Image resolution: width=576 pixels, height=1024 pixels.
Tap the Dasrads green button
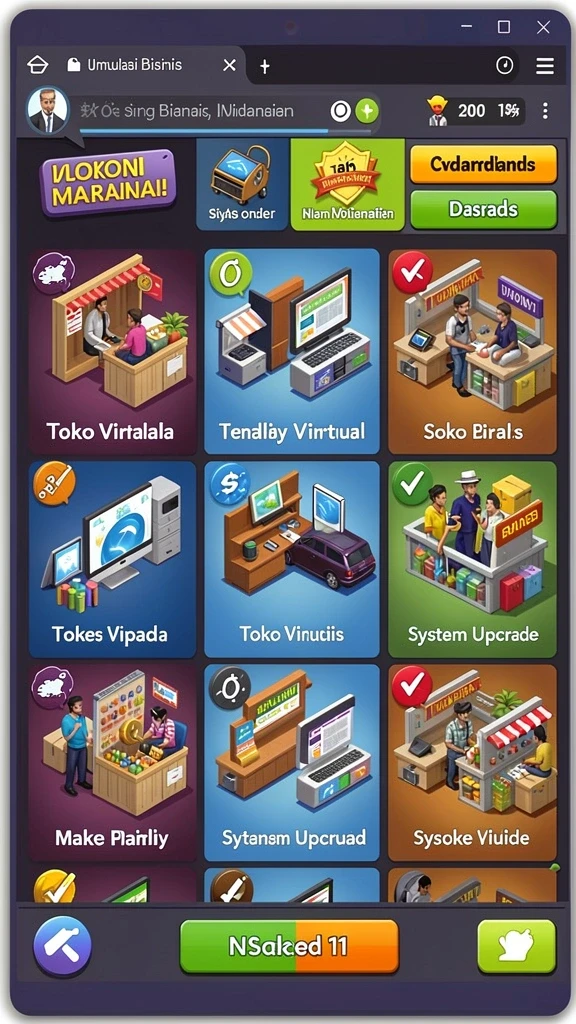coord(483,209)
